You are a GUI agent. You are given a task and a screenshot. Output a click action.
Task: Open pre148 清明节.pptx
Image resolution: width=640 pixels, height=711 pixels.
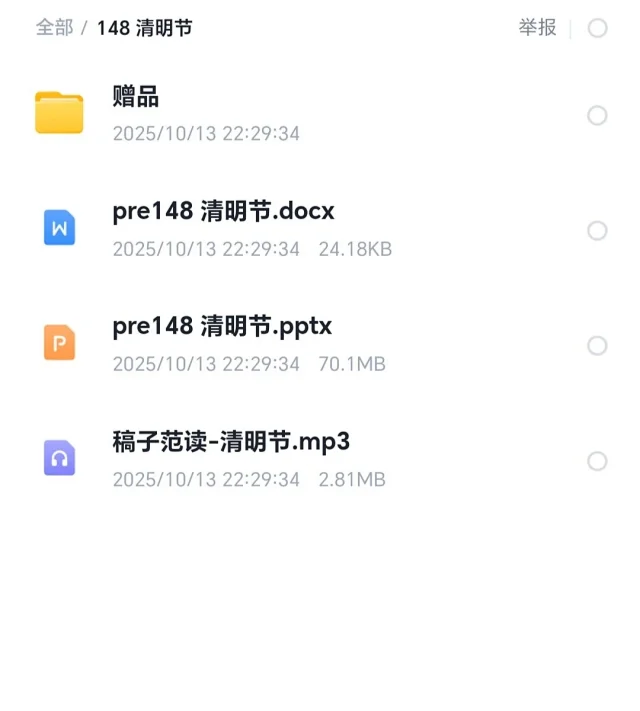[x=222, y=327]
